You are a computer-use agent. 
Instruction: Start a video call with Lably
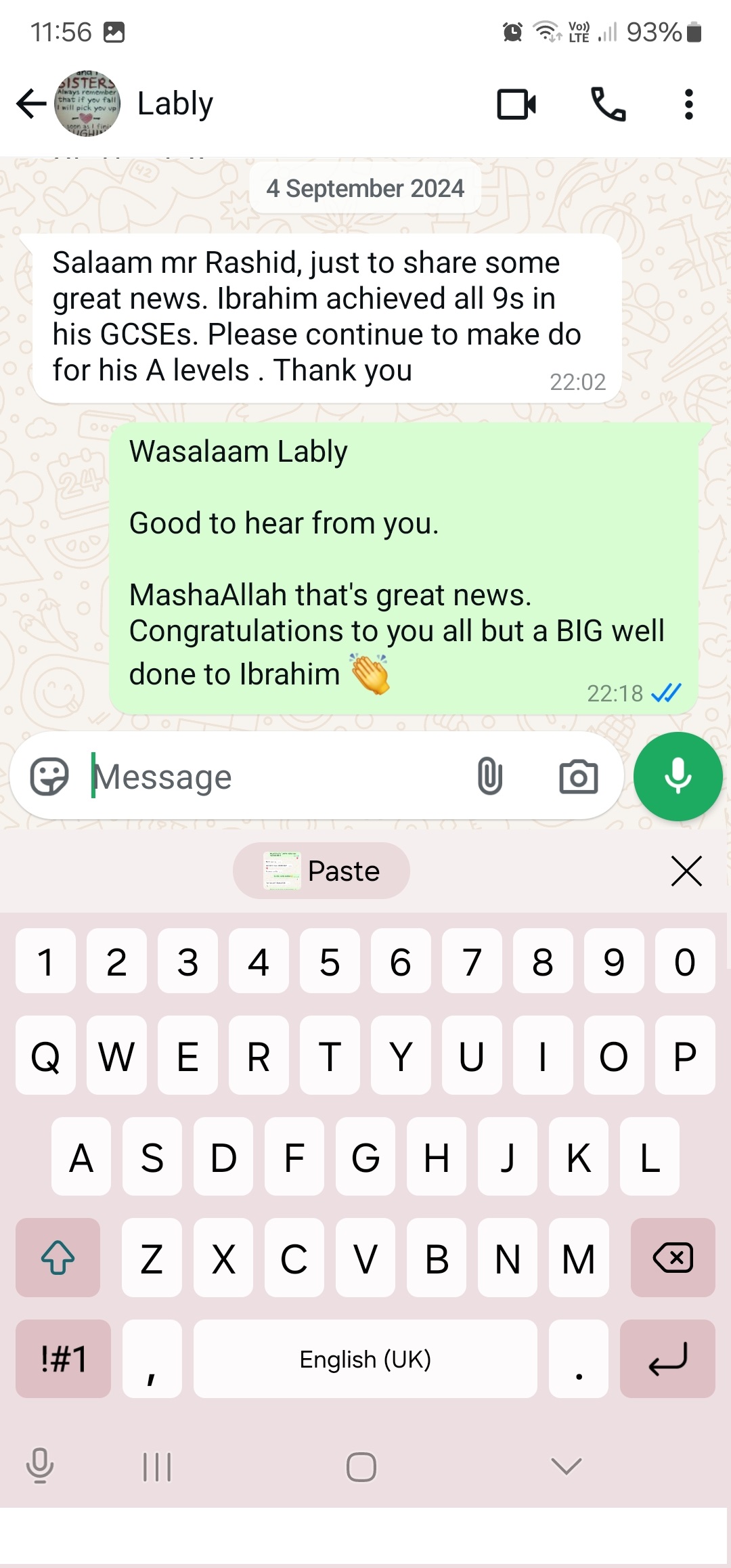coord(516,104)
